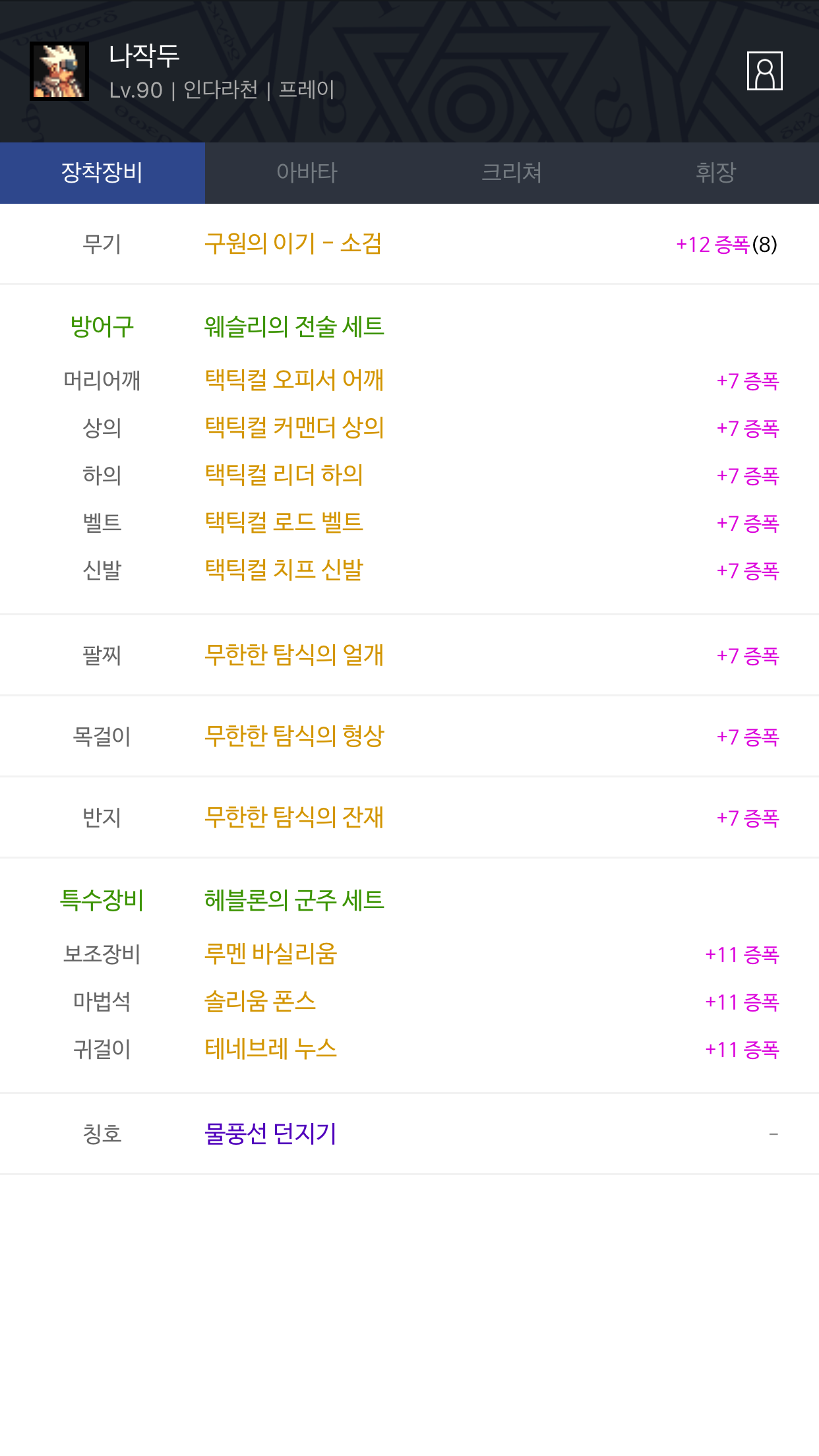Open 테네브레 누스 earring
Image resolution: width=819 pixels, height=1456 pixels.
[271, 1049]
